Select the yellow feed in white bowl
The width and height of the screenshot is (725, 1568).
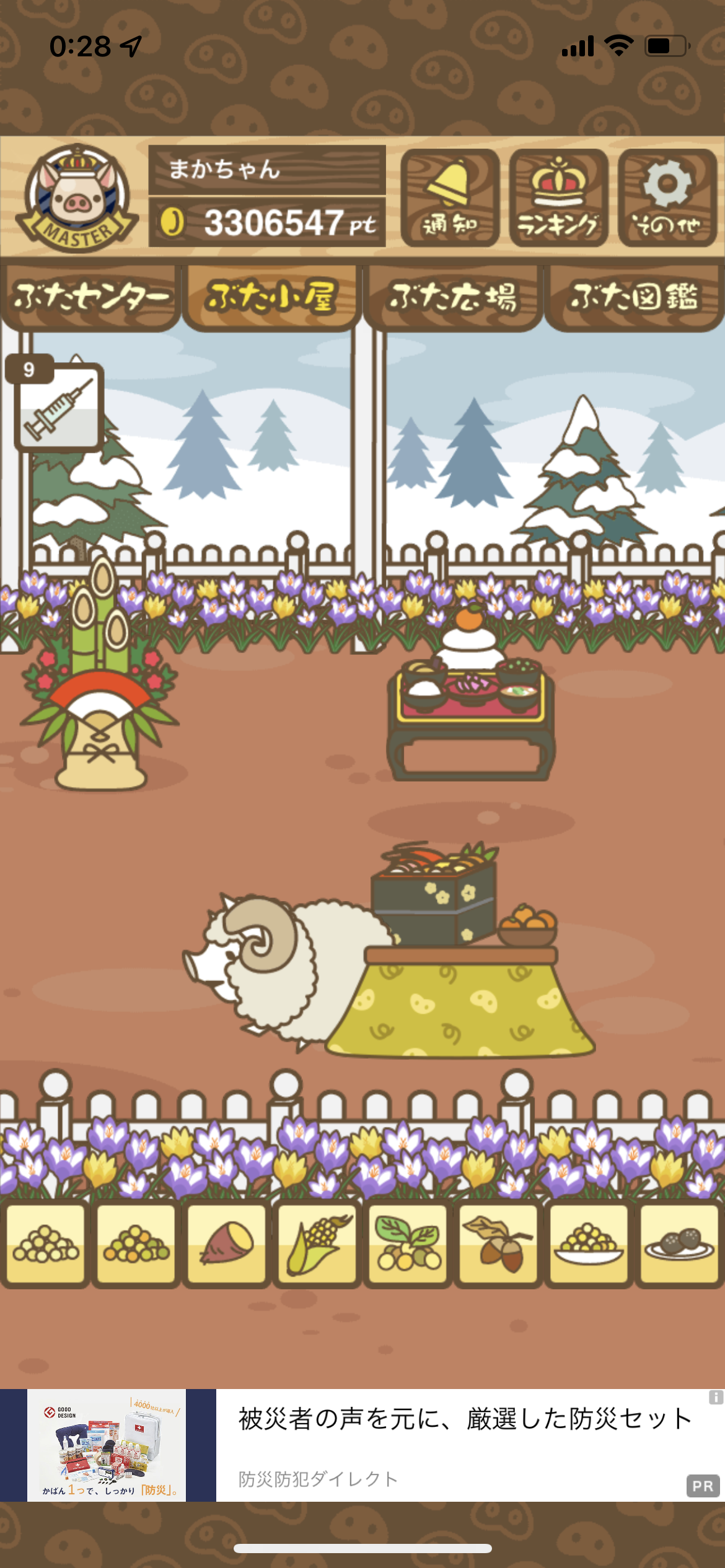(x=589, y=1243)
